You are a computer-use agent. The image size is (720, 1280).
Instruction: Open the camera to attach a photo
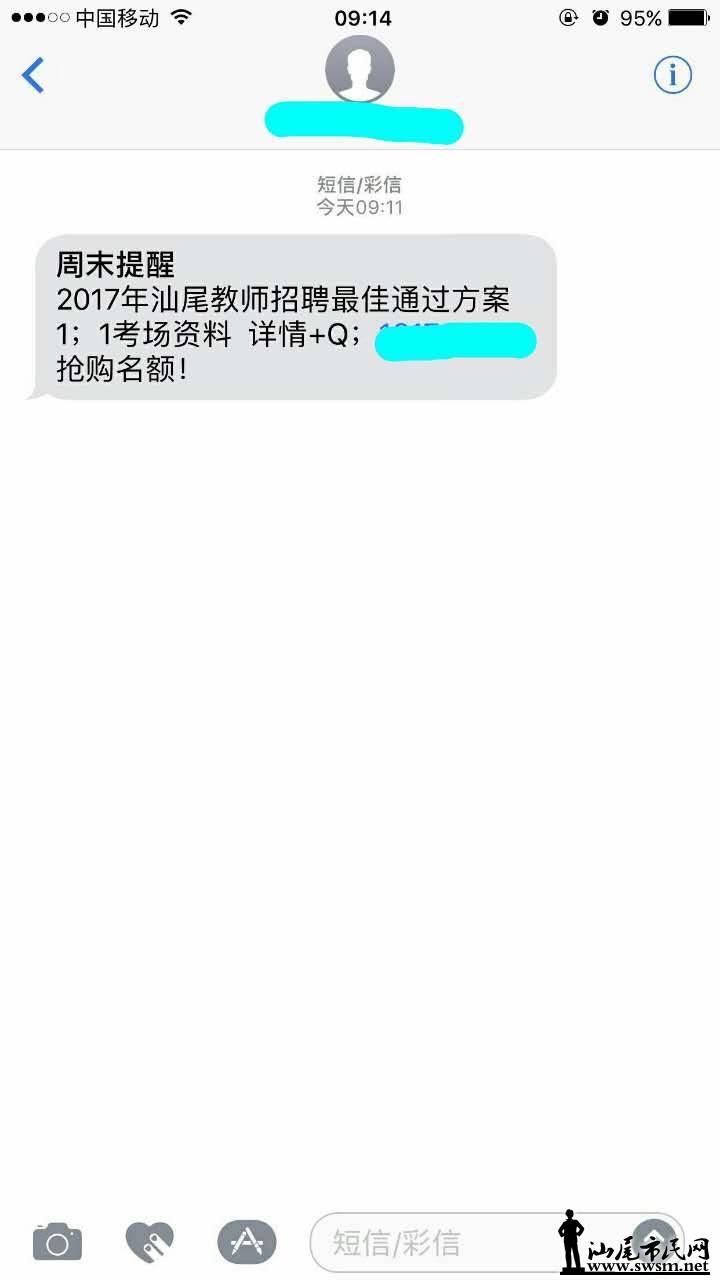coord(57,1242)
